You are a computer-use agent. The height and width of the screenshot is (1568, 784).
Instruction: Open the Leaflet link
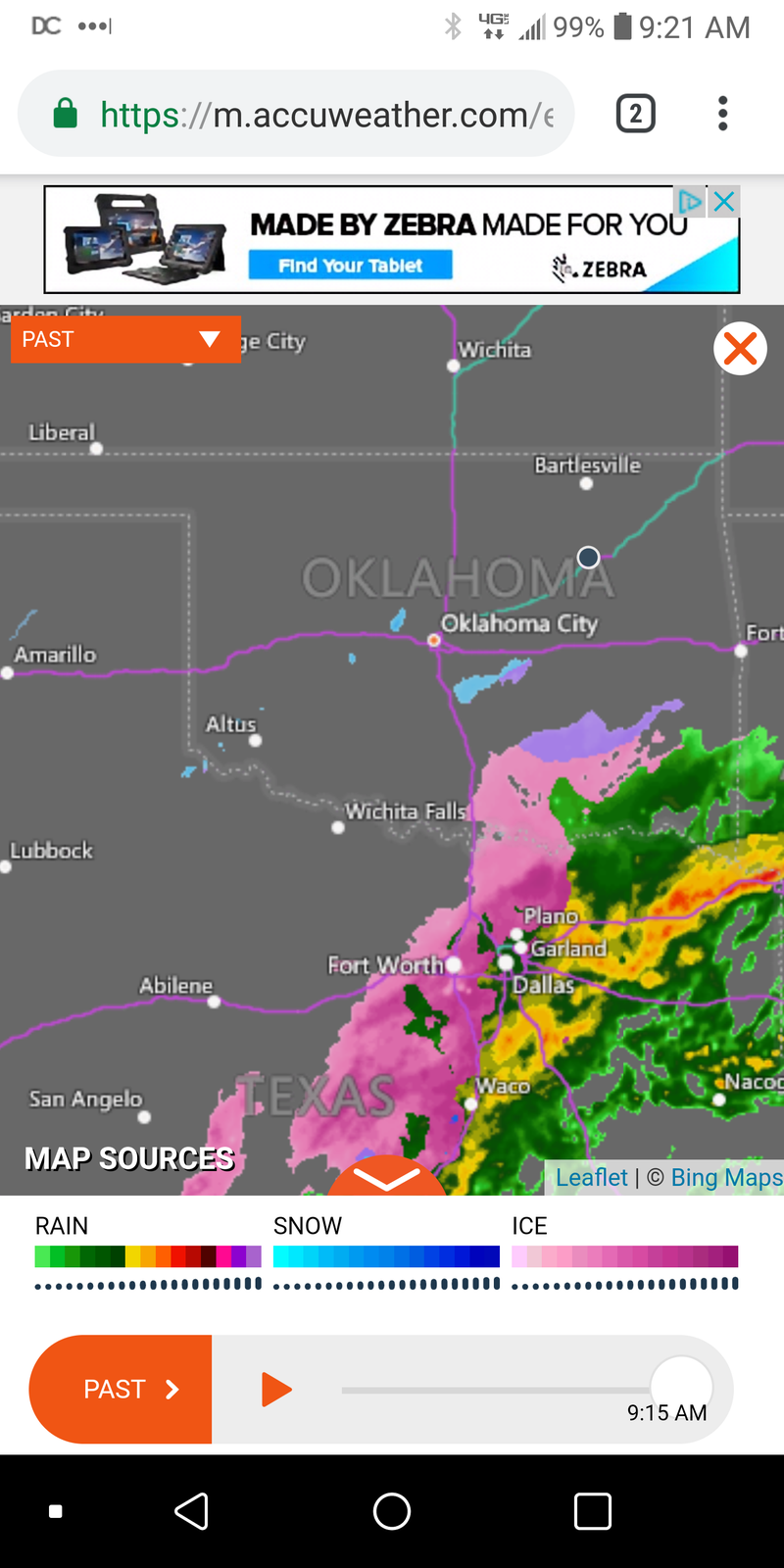pyautogui.click(x=591, y=1177)
